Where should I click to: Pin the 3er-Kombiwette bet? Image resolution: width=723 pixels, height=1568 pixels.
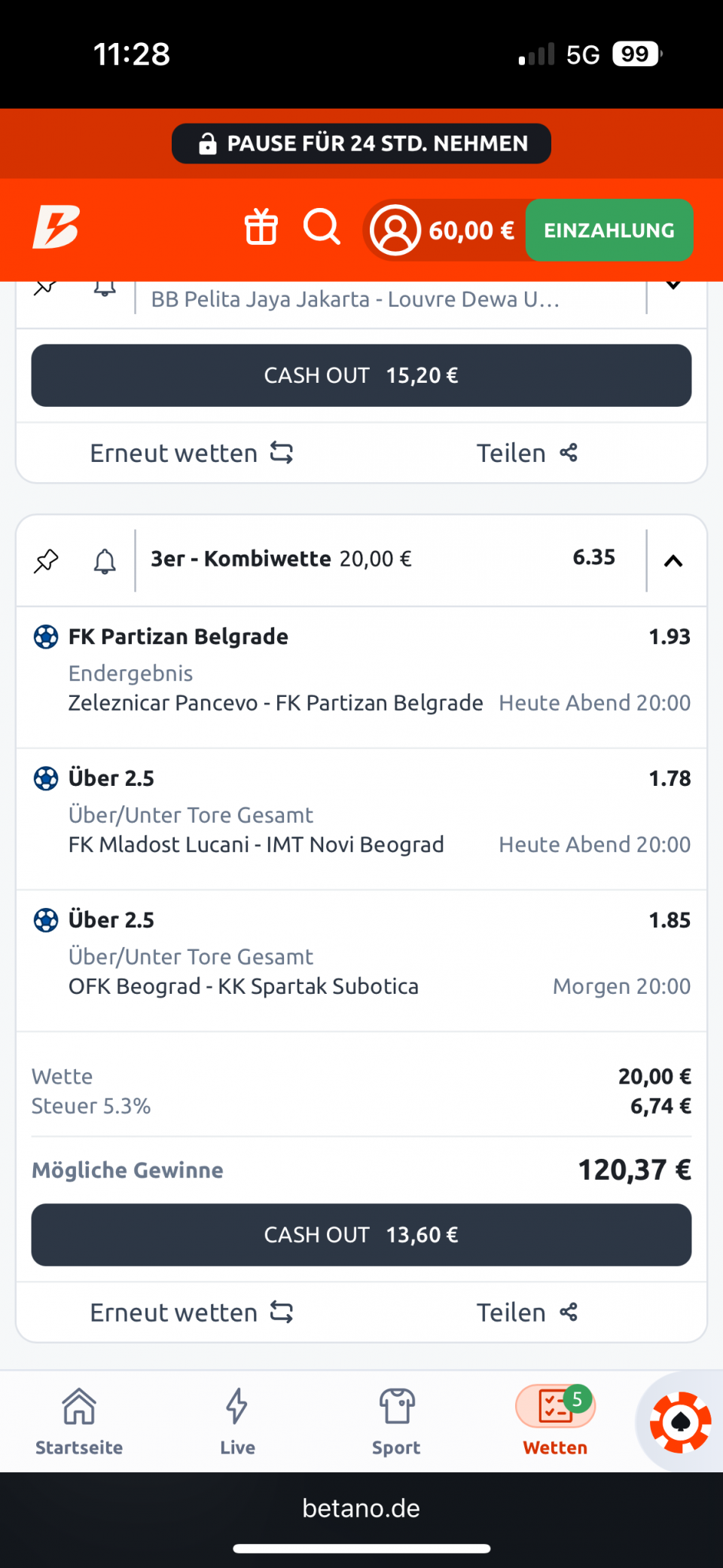coord(46,561)
